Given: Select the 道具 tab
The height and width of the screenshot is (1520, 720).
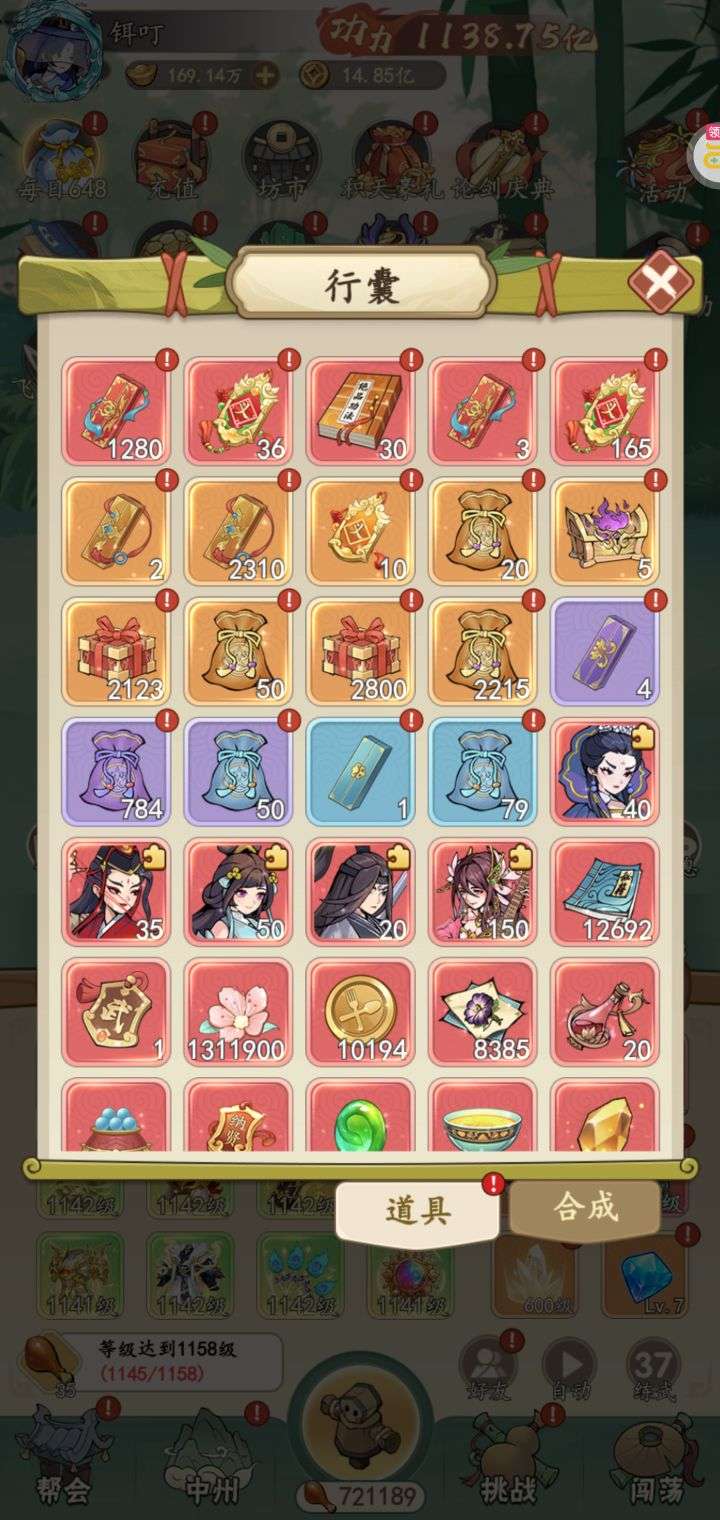Looking at the screenshot, I should tap(418, 1211).
